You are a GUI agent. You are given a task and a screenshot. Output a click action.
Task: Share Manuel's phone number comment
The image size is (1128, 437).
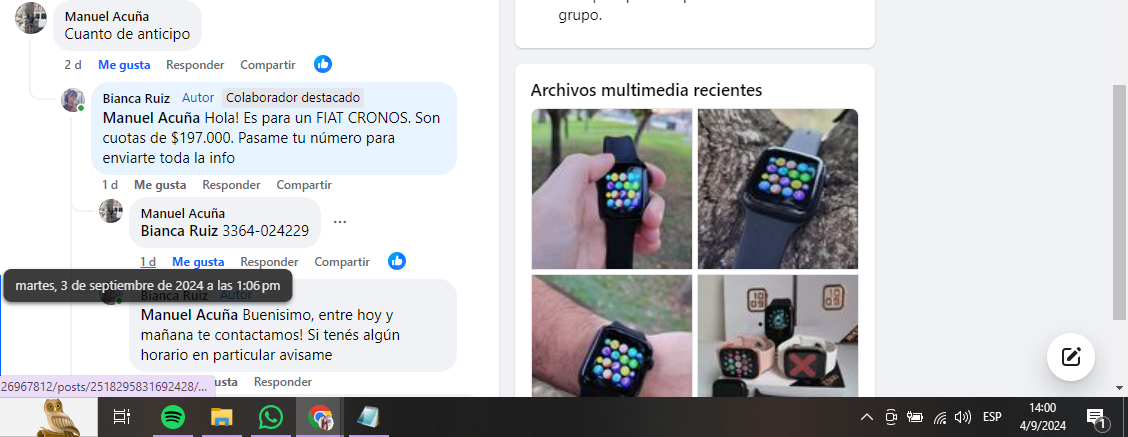[x=342, y=262]
